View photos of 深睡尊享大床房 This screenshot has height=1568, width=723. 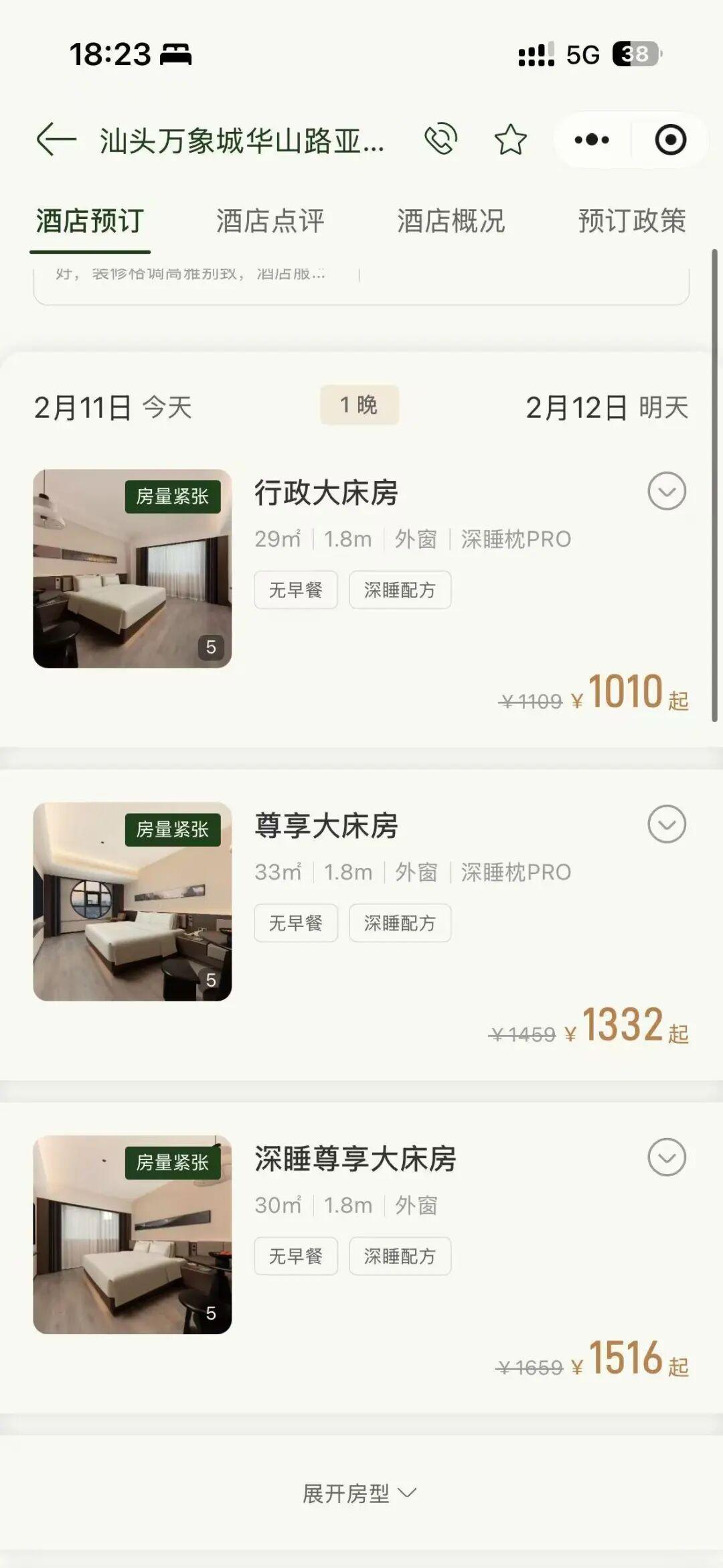(133, 1234)
